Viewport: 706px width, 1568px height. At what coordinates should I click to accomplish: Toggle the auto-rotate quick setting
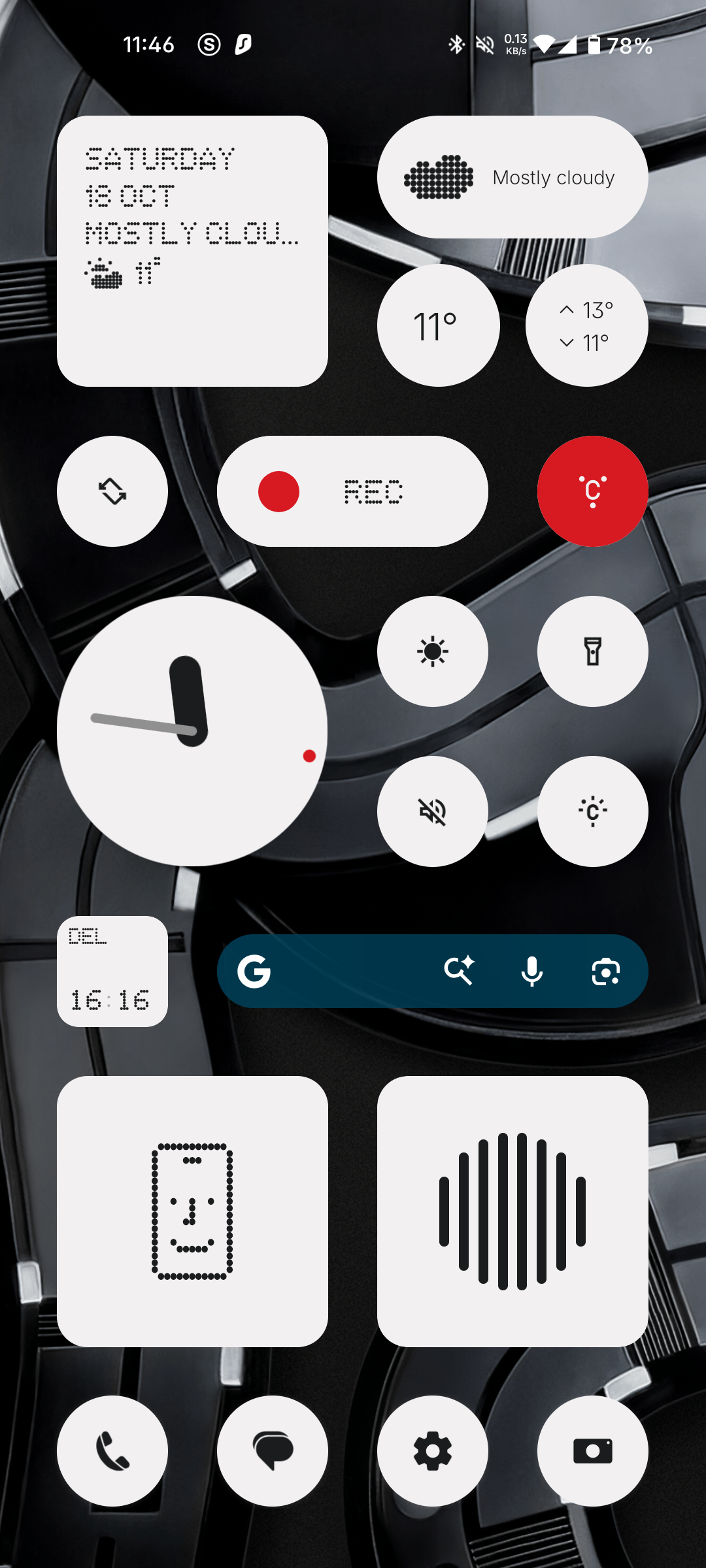[112, 491]
